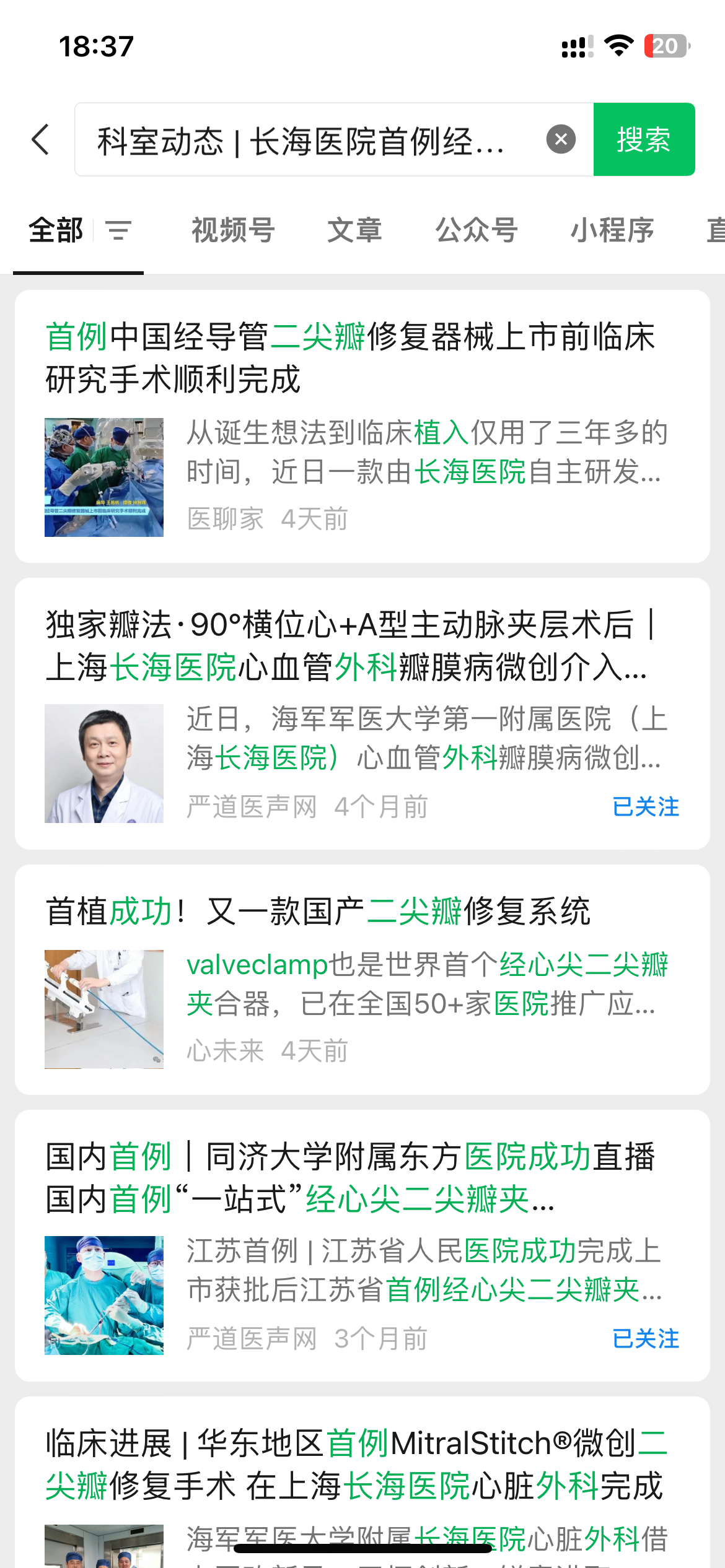Open the MitralStitch 临床进展 article

[x=356, y=1465]
